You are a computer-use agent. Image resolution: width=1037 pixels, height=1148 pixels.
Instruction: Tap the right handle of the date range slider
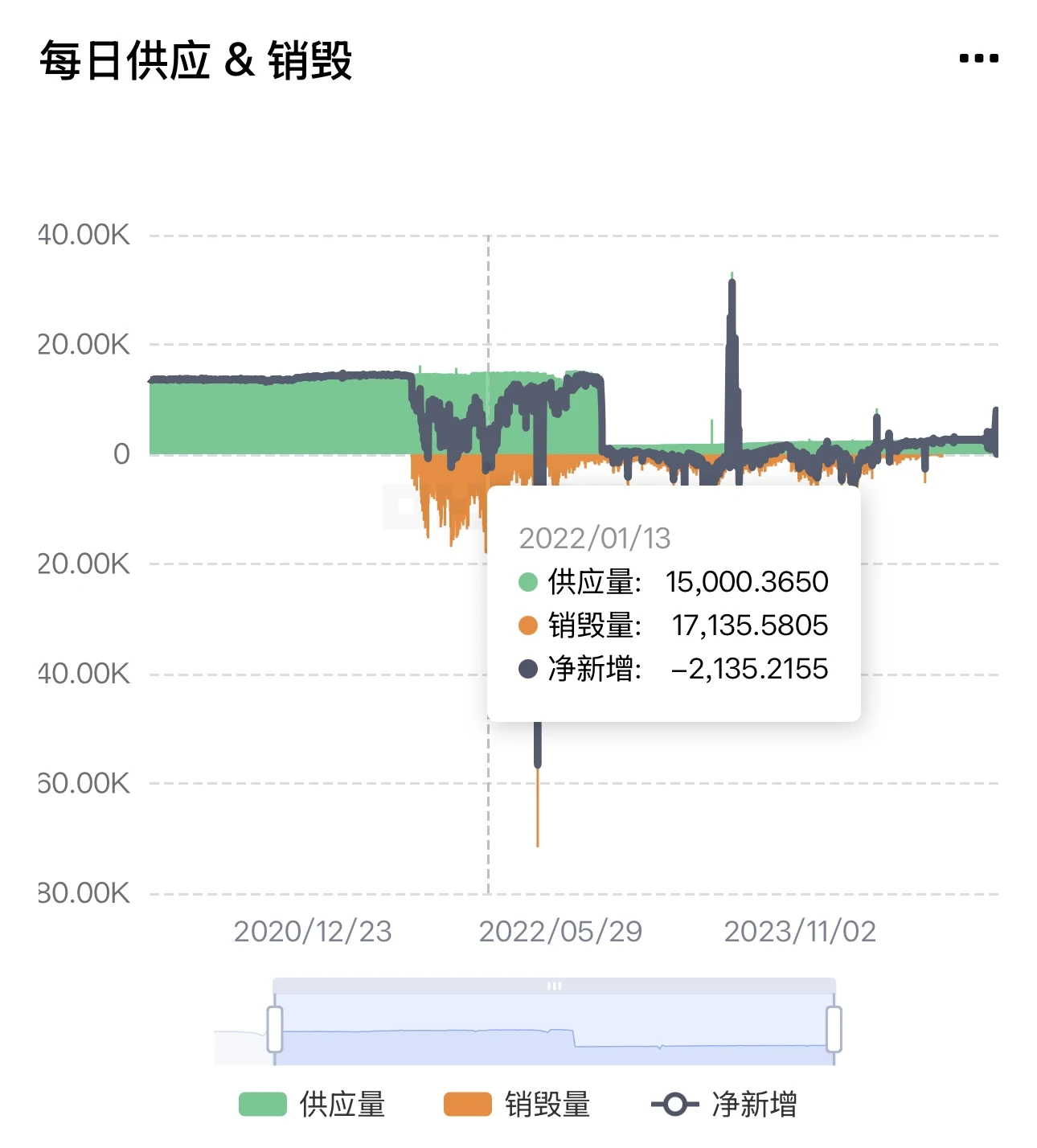pyautogui.click(x=834, y=1029)
